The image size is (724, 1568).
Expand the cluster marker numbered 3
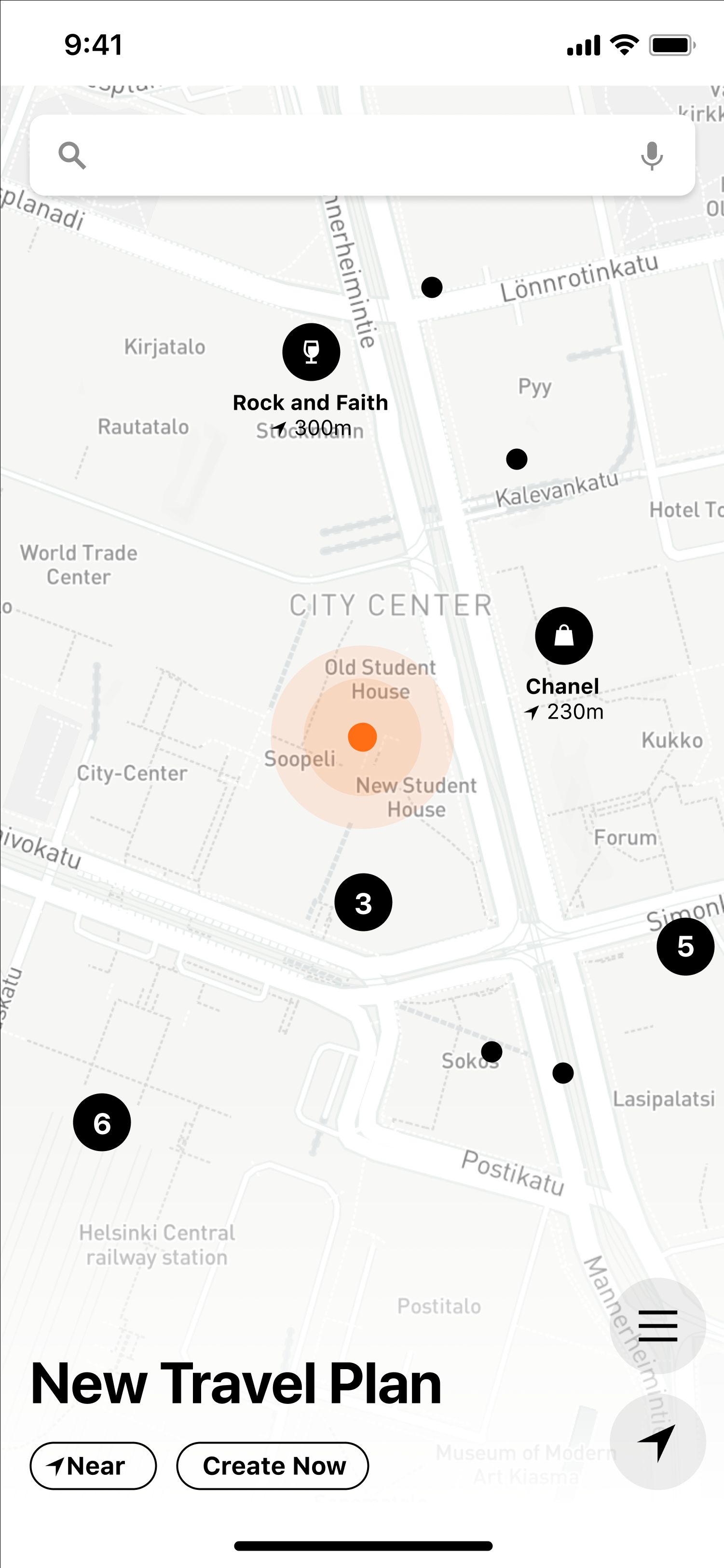click(363, 902)
